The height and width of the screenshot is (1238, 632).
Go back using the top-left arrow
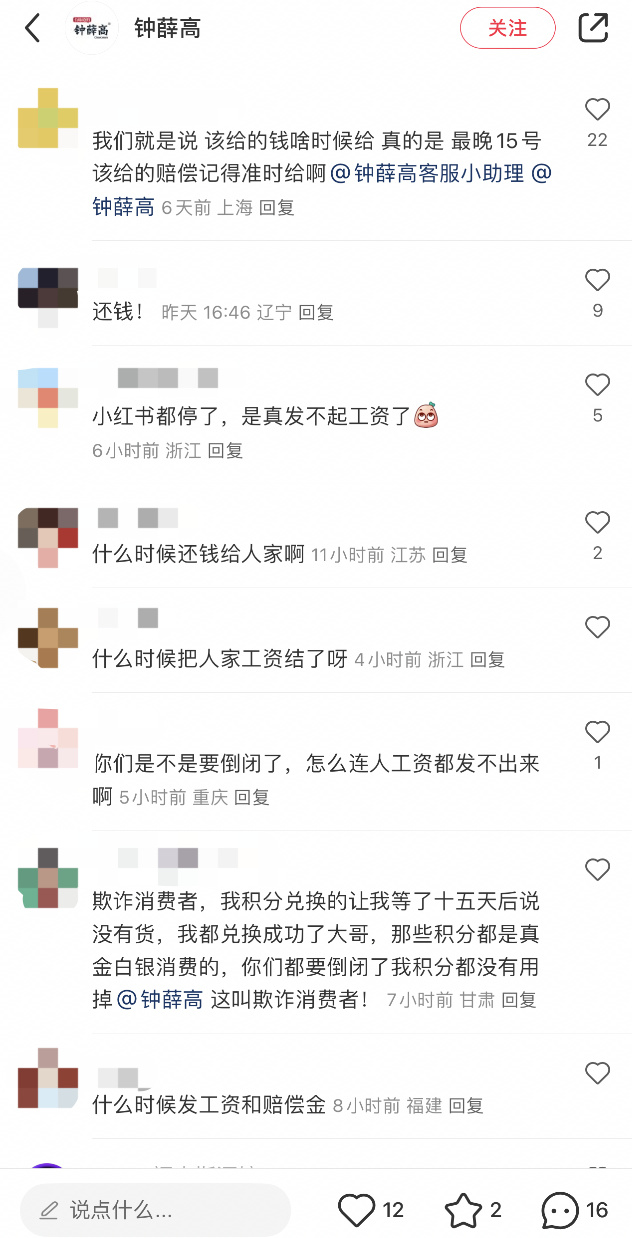[33, 28]
